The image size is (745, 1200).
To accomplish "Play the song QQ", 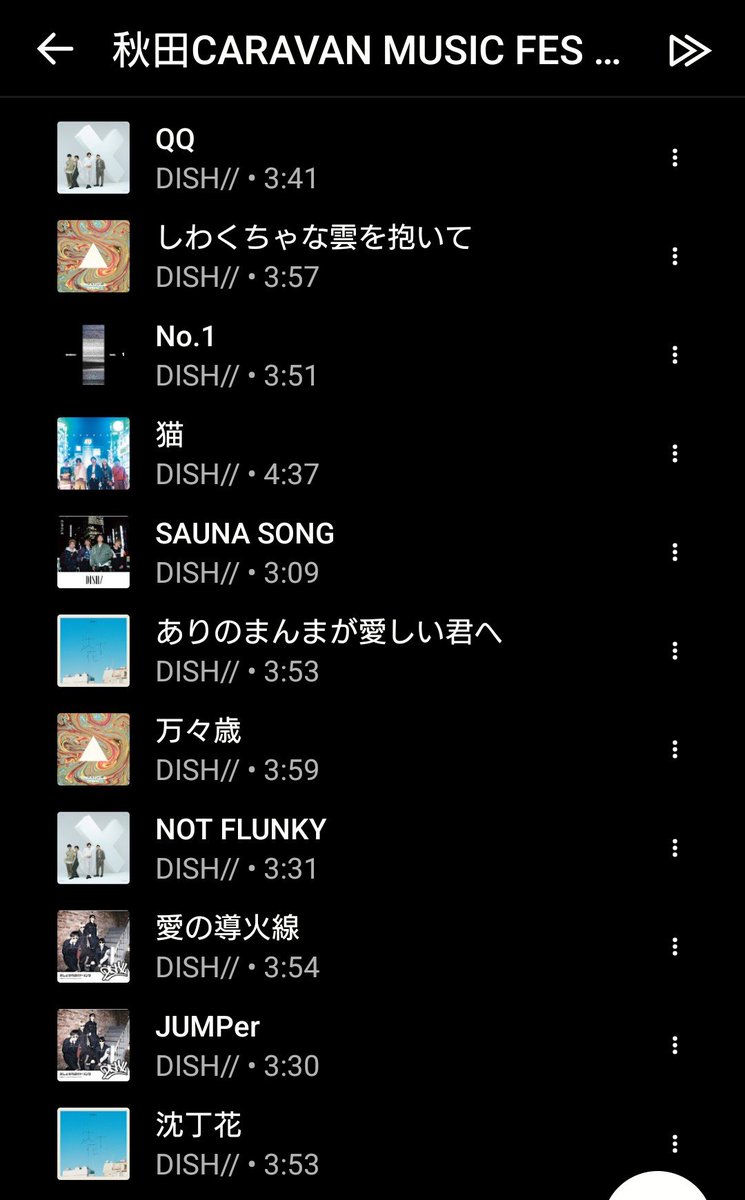I will [x=372, y=158].
